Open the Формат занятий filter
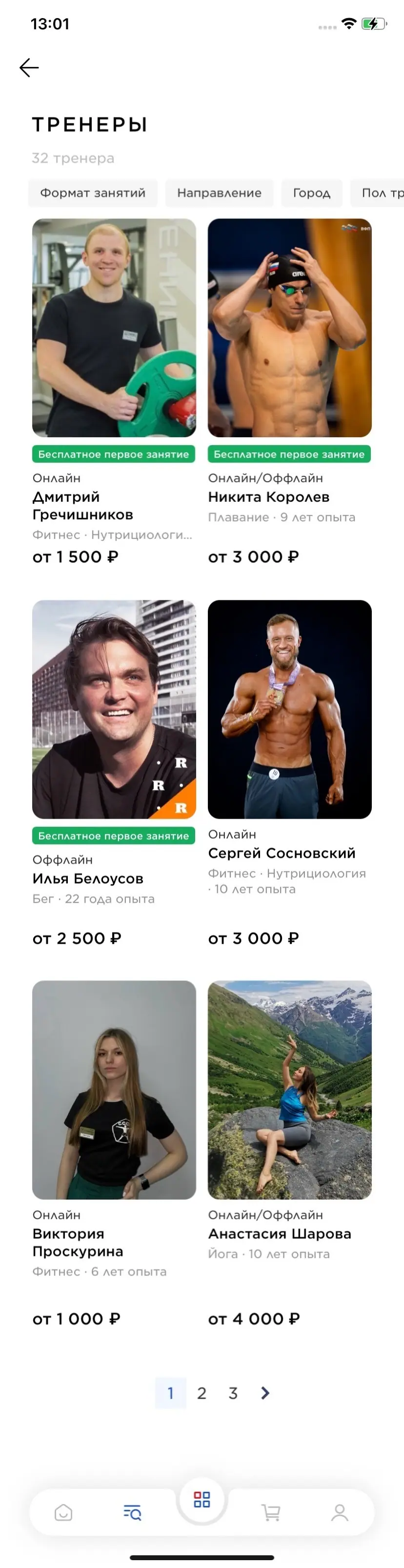404x1568 pixels. pyautogui.click(x=93, y=193)
